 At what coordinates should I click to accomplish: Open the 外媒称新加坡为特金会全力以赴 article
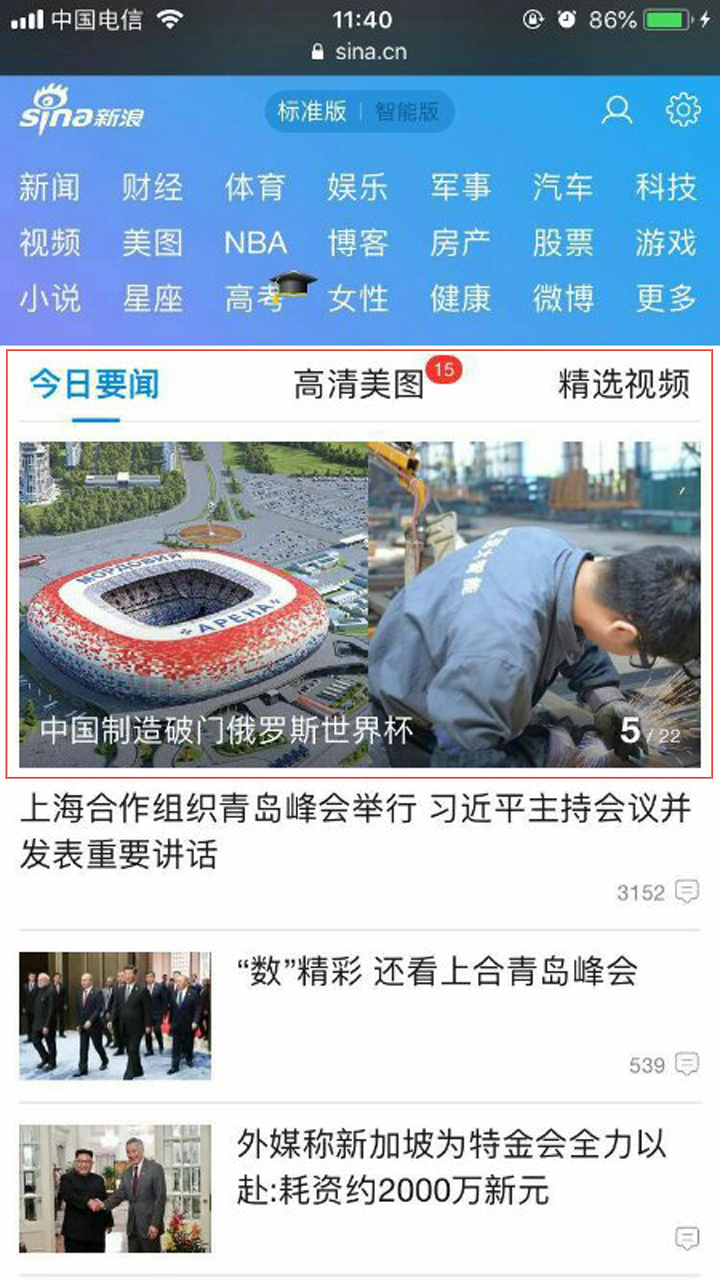[452, 1166]
